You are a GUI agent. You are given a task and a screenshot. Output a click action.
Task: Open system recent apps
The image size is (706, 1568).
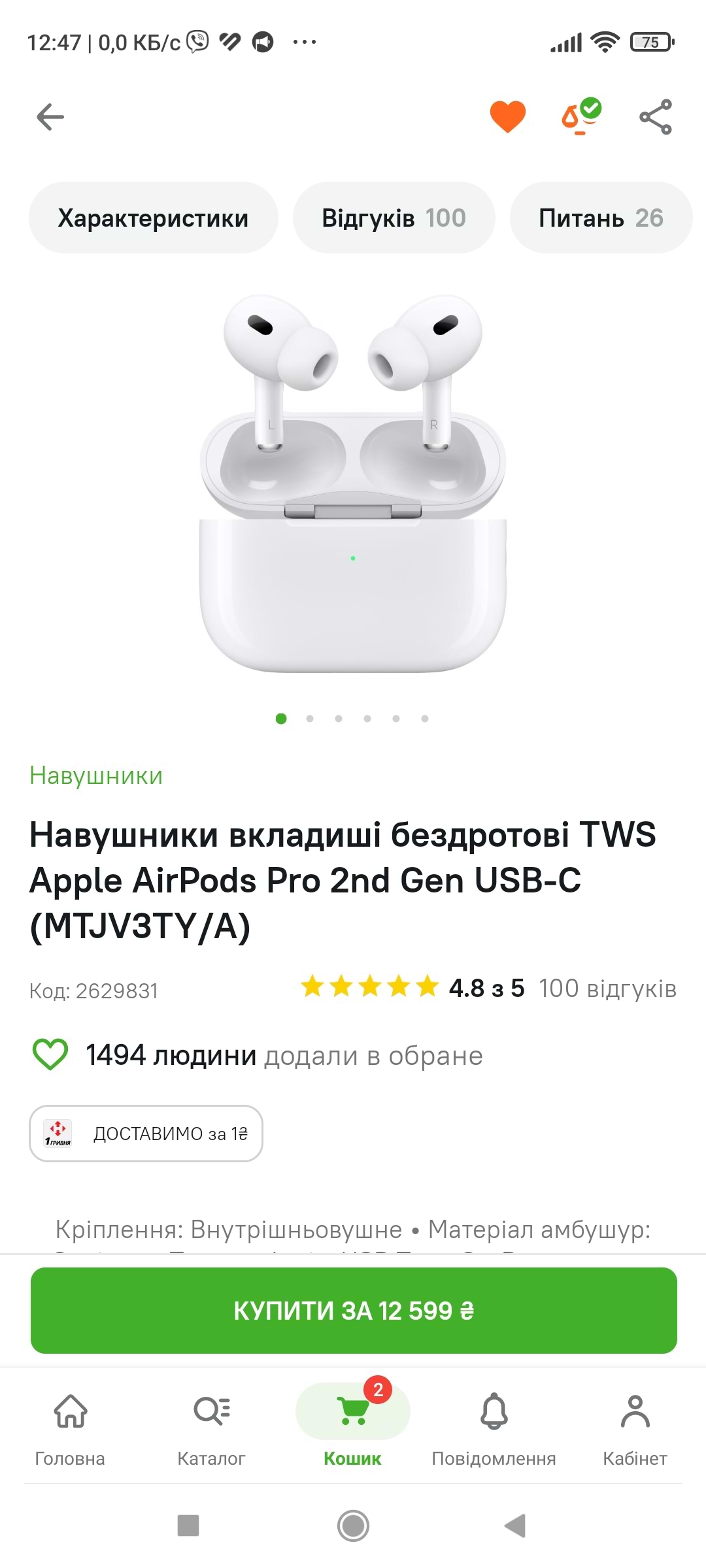pyautogui.click(x=188, y=1526)
